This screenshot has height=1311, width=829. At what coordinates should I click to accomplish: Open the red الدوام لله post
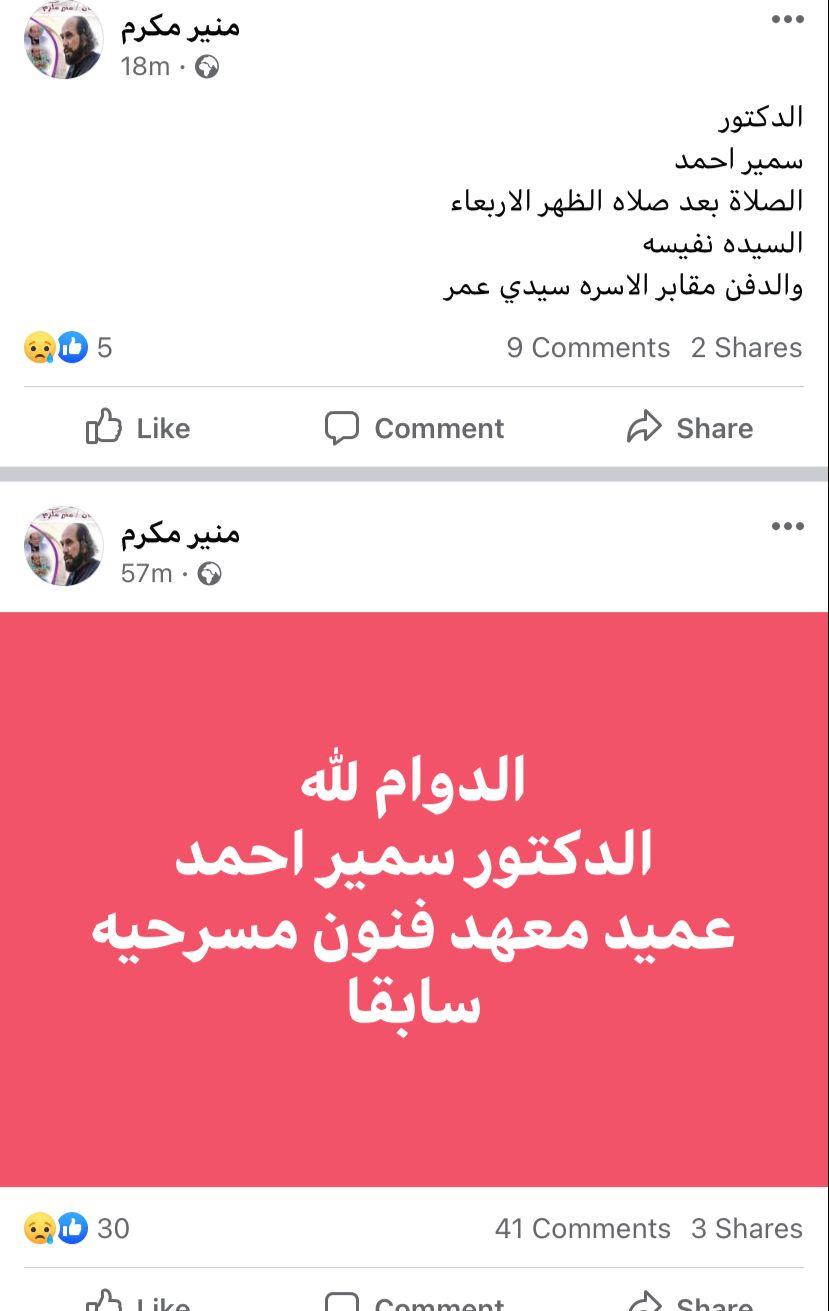[414, 898]
